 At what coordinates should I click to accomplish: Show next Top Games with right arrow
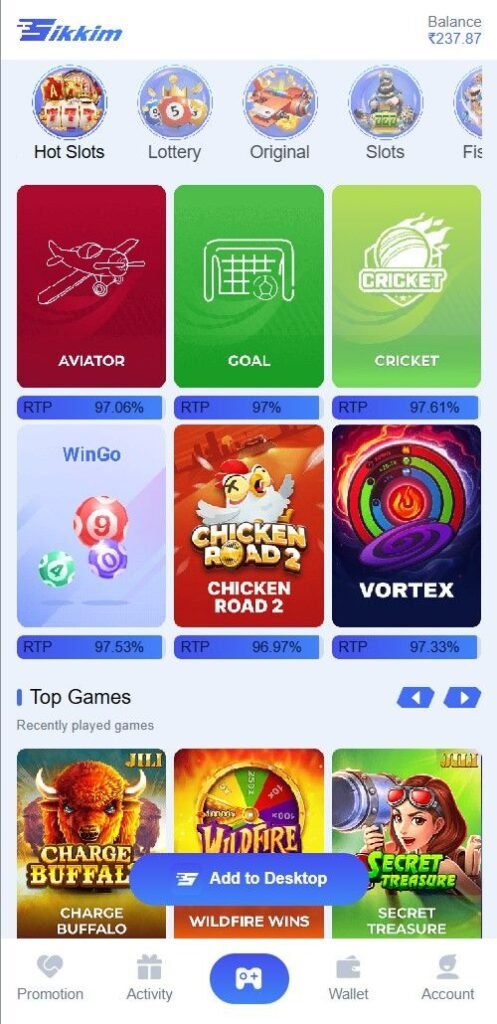click(x=462, y=697)
